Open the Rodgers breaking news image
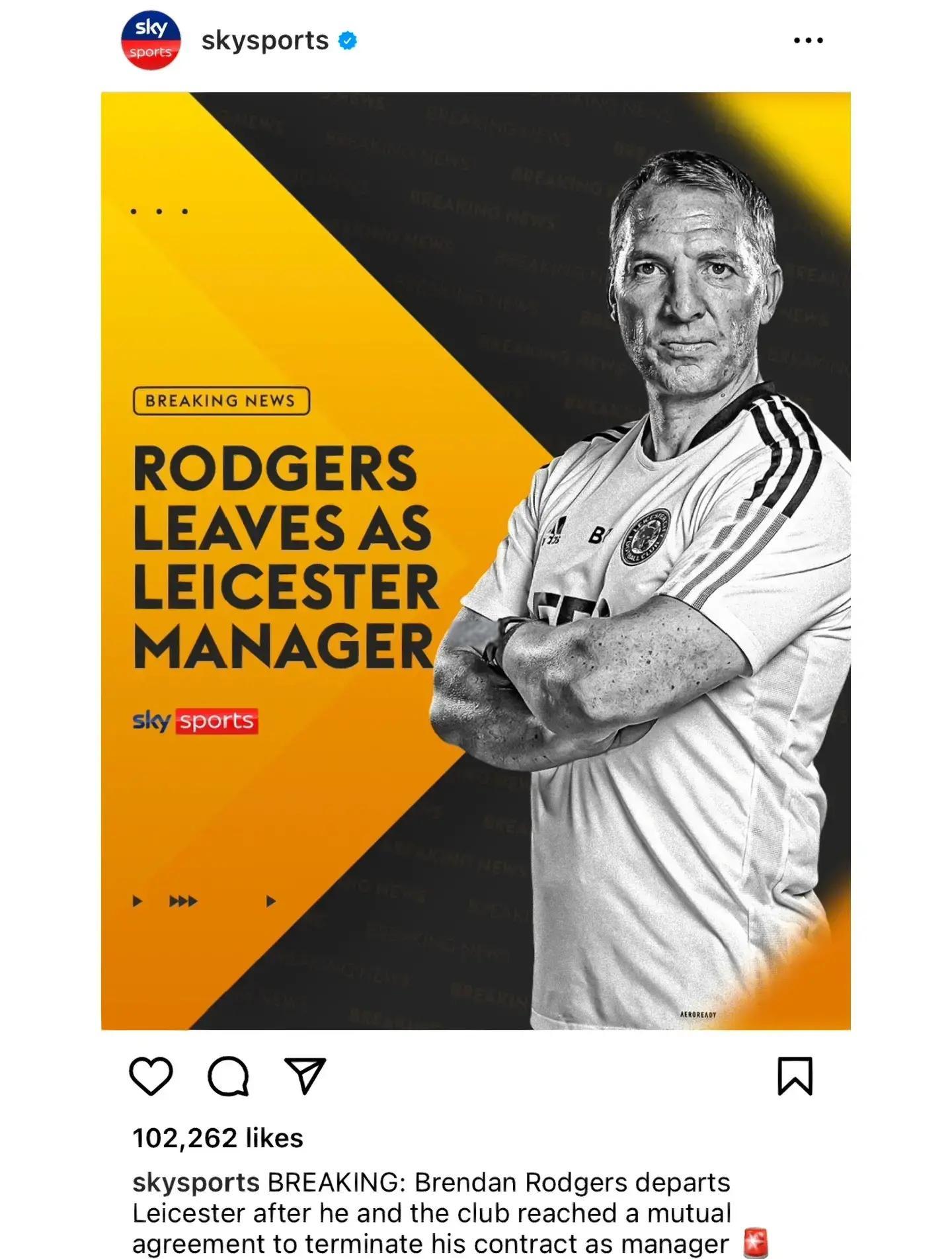Image resolution: width=952 pixels, height=1259 pixels. point(475,561)
